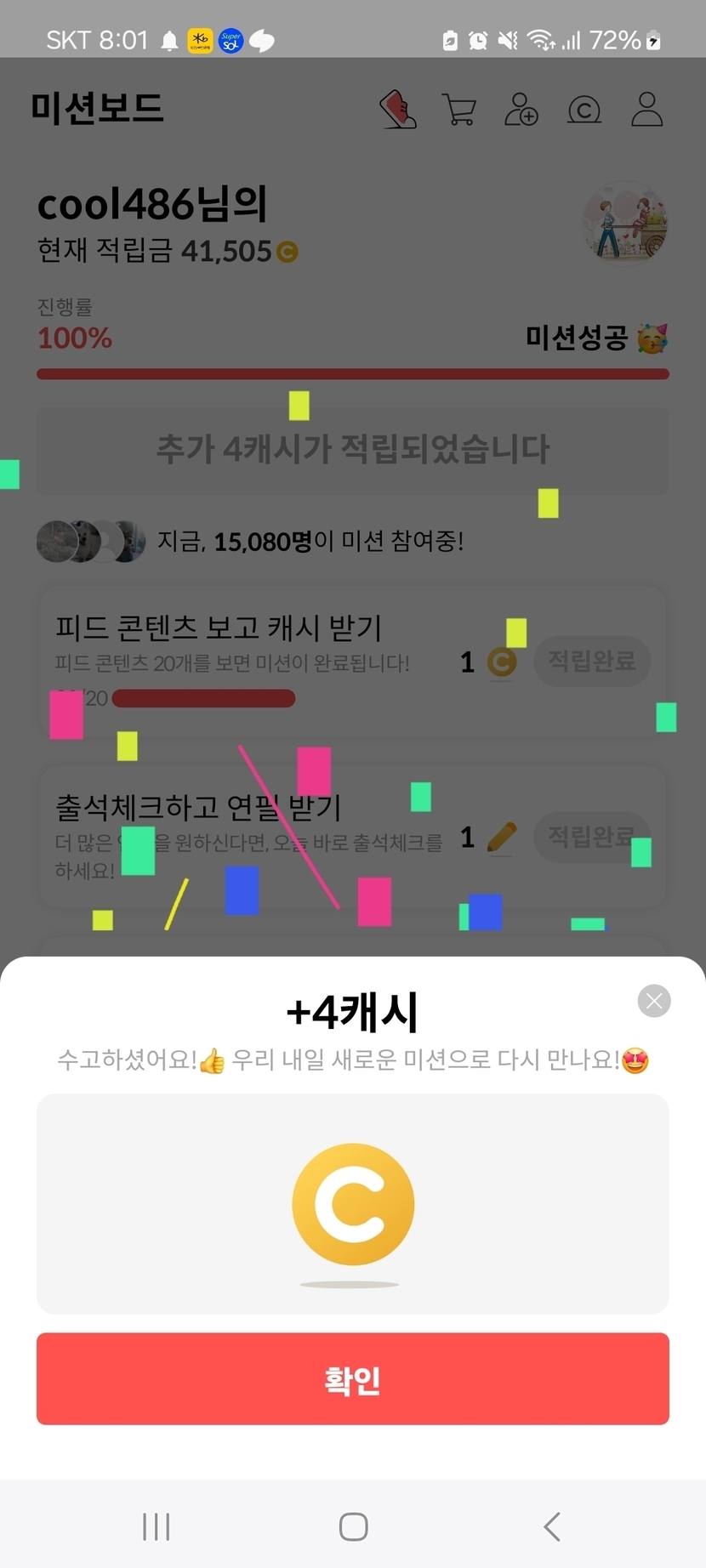Confirm the +4 cash reward with 확인
This screenshot has height=1568, width=706.
[352, 1378]
